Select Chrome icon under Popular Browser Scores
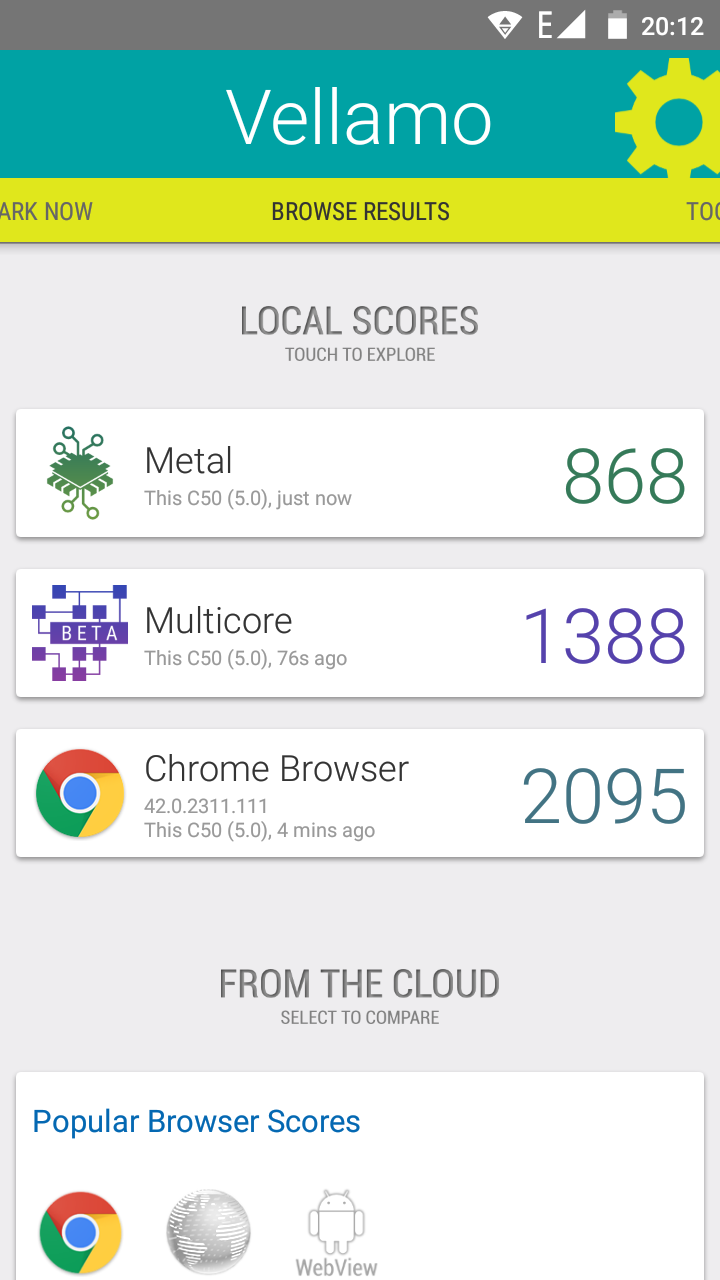 click(x=81, y=1232)
